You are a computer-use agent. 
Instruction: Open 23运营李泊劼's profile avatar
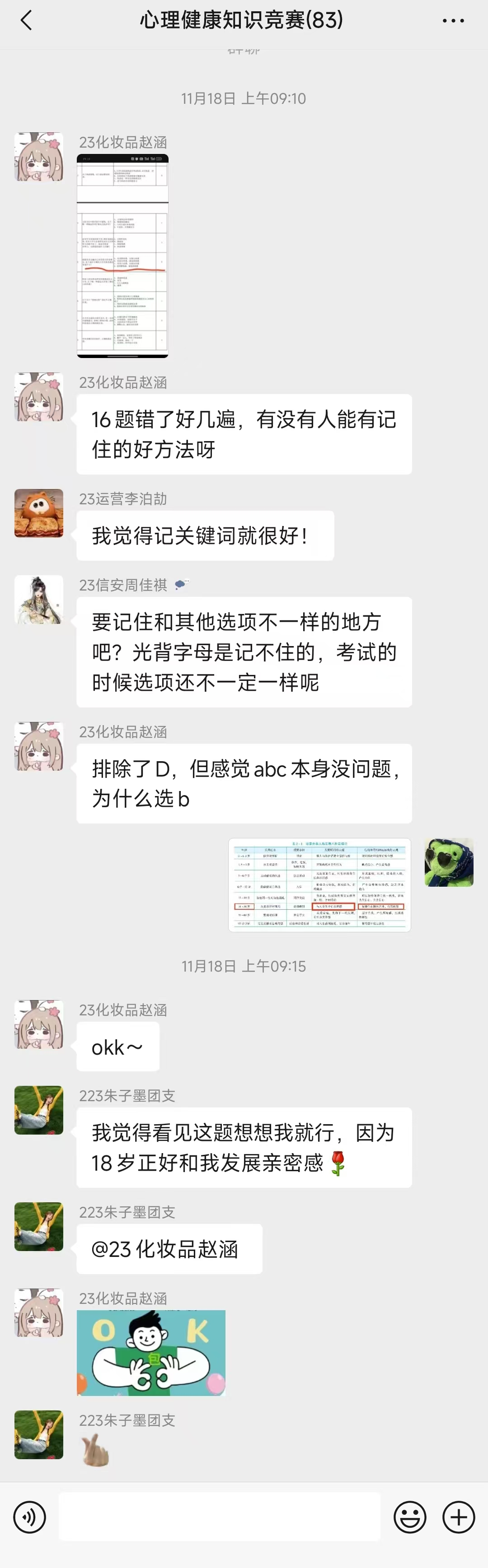39,513
